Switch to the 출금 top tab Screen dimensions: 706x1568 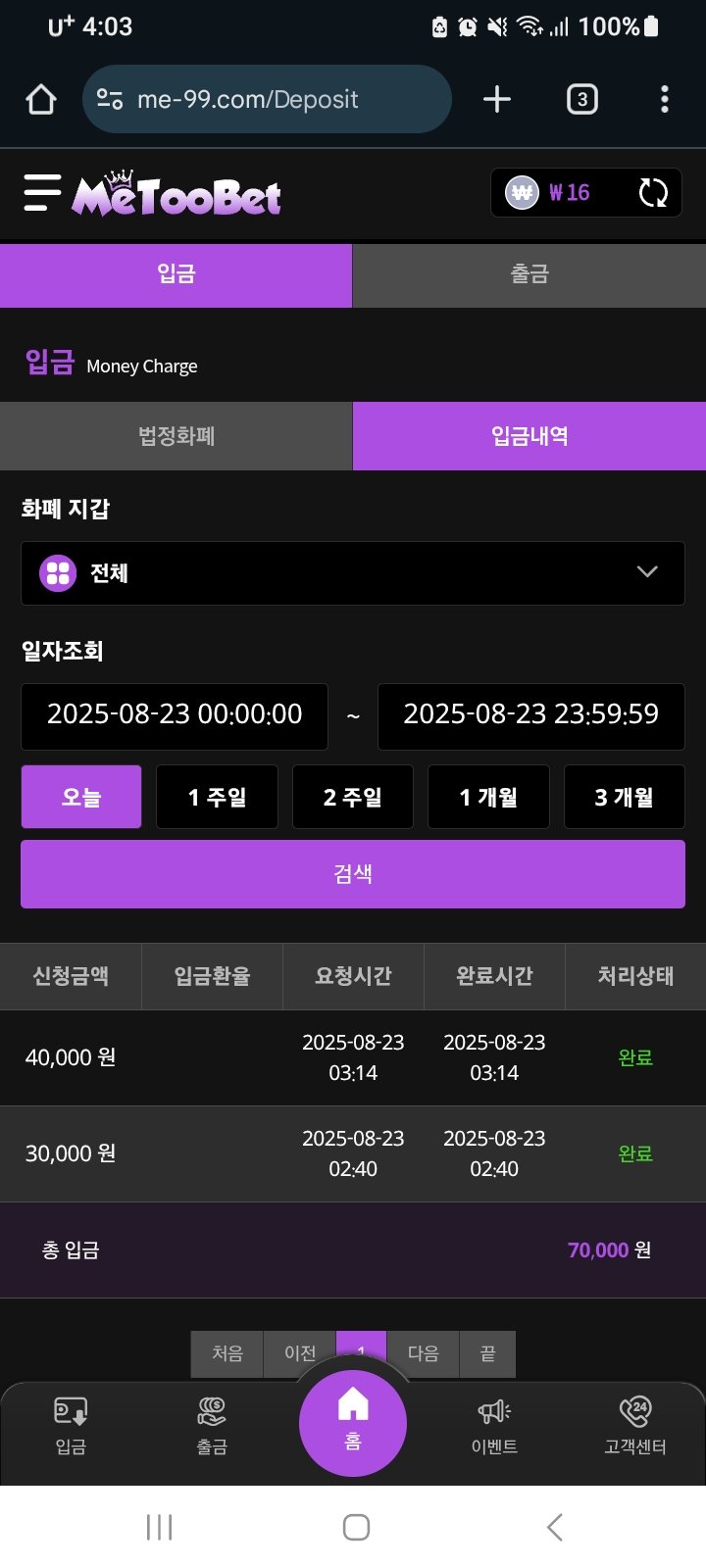tap(529, 274)
